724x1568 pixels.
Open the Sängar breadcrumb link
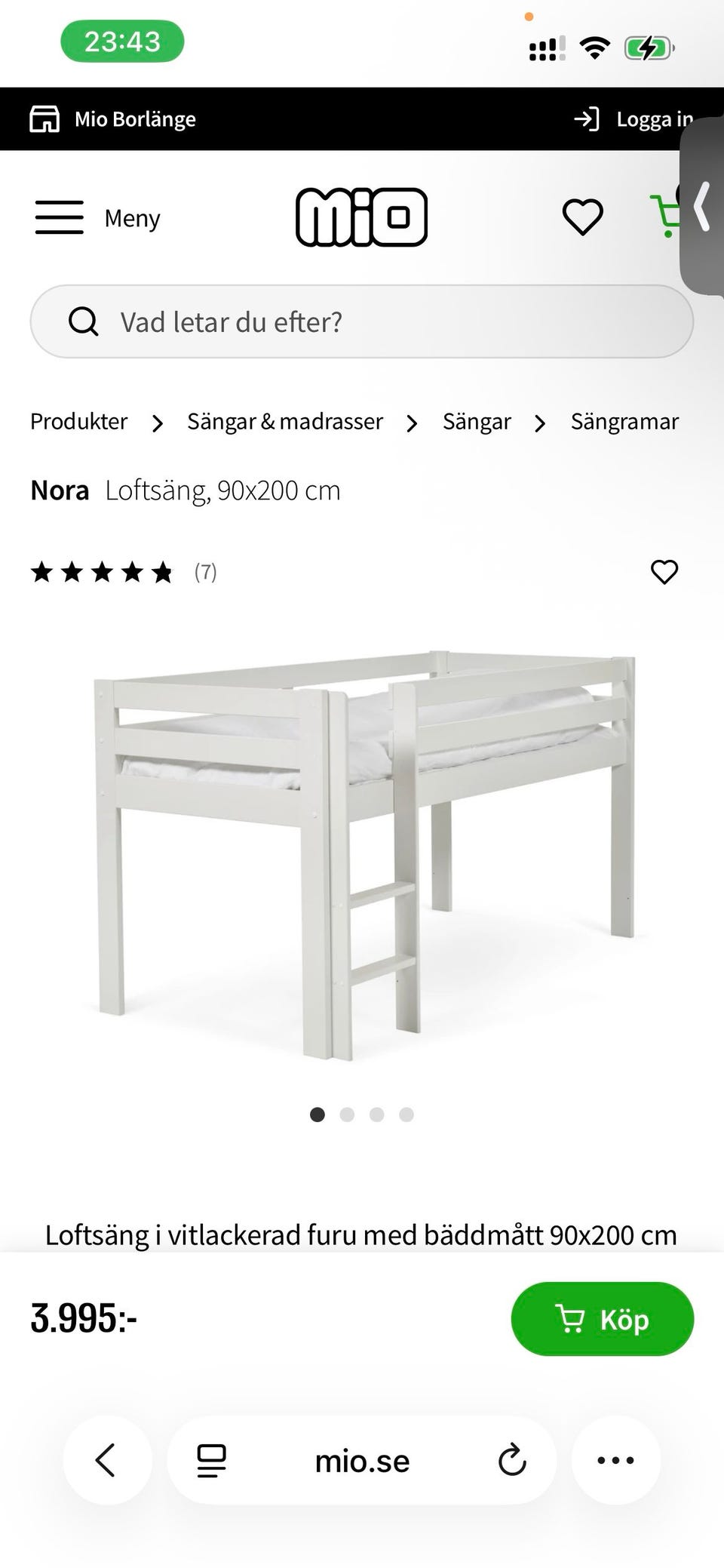477,422
